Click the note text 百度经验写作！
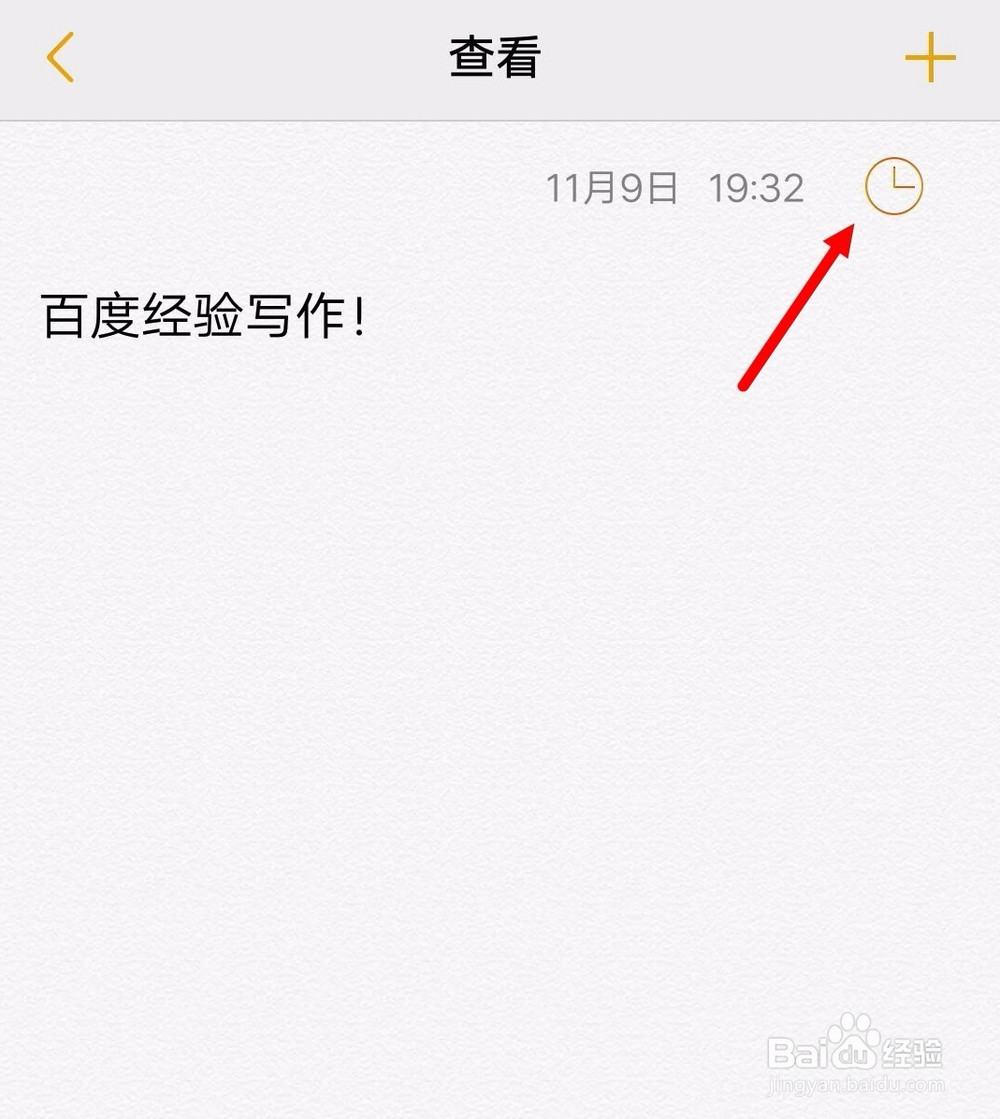The width and height of the screenshot is (1000, 1119). coord(200,313)
